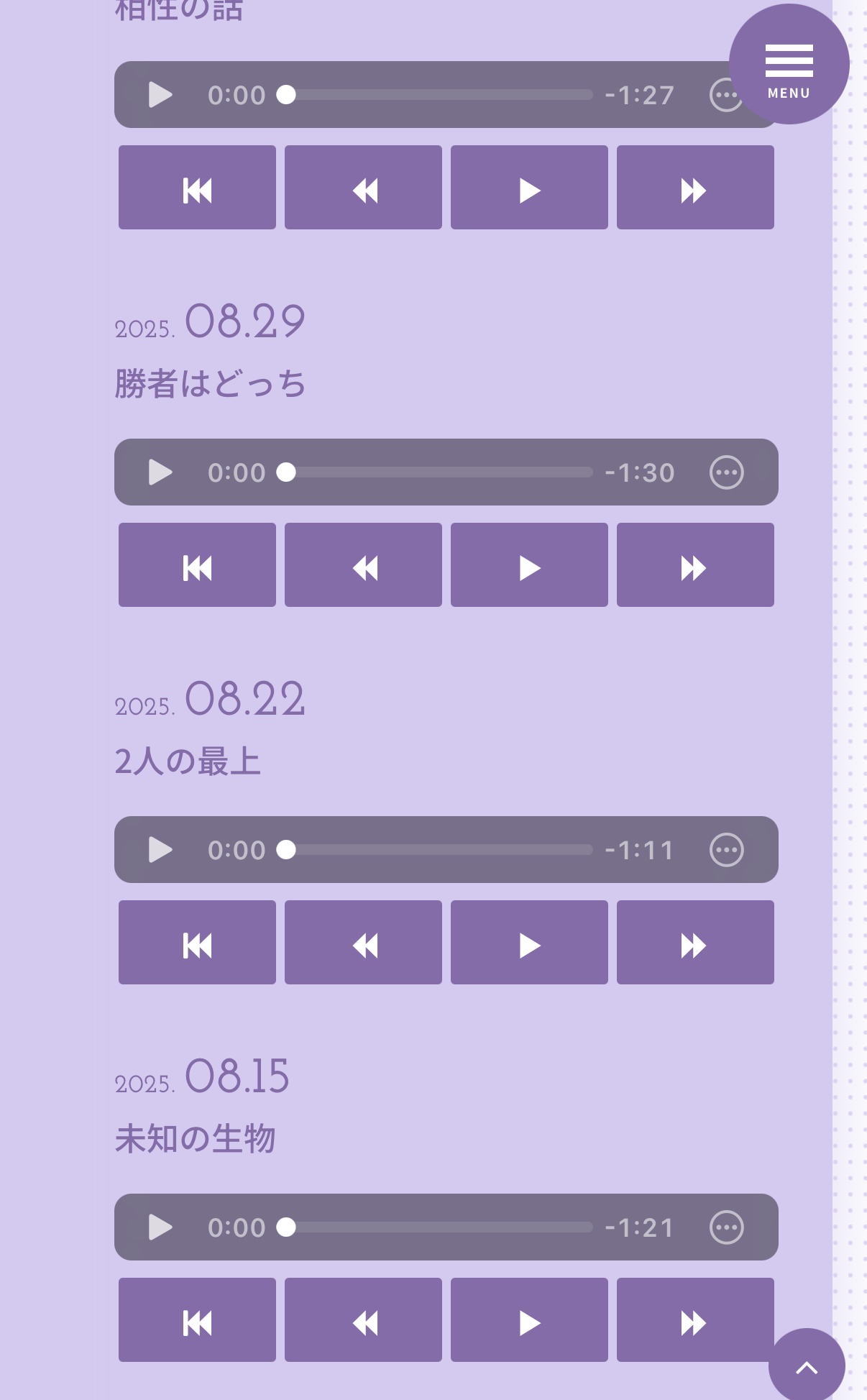This screenshot has height=1400, width=867.
Task: Skip to start of 2人の最上 audio
Action: (x=197, y=943)
